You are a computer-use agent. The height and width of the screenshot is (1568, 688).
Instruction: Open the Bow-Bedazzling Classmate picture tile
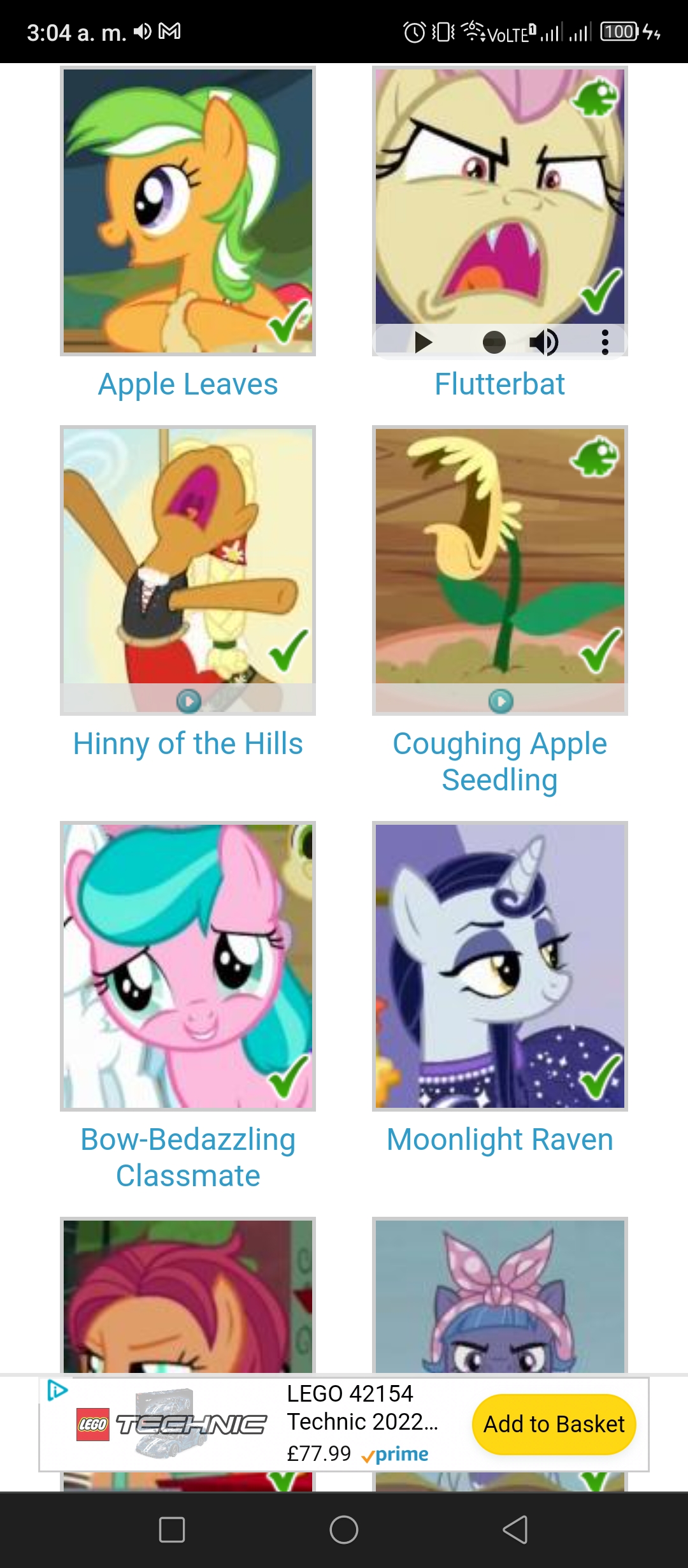(x=188, y=966)
